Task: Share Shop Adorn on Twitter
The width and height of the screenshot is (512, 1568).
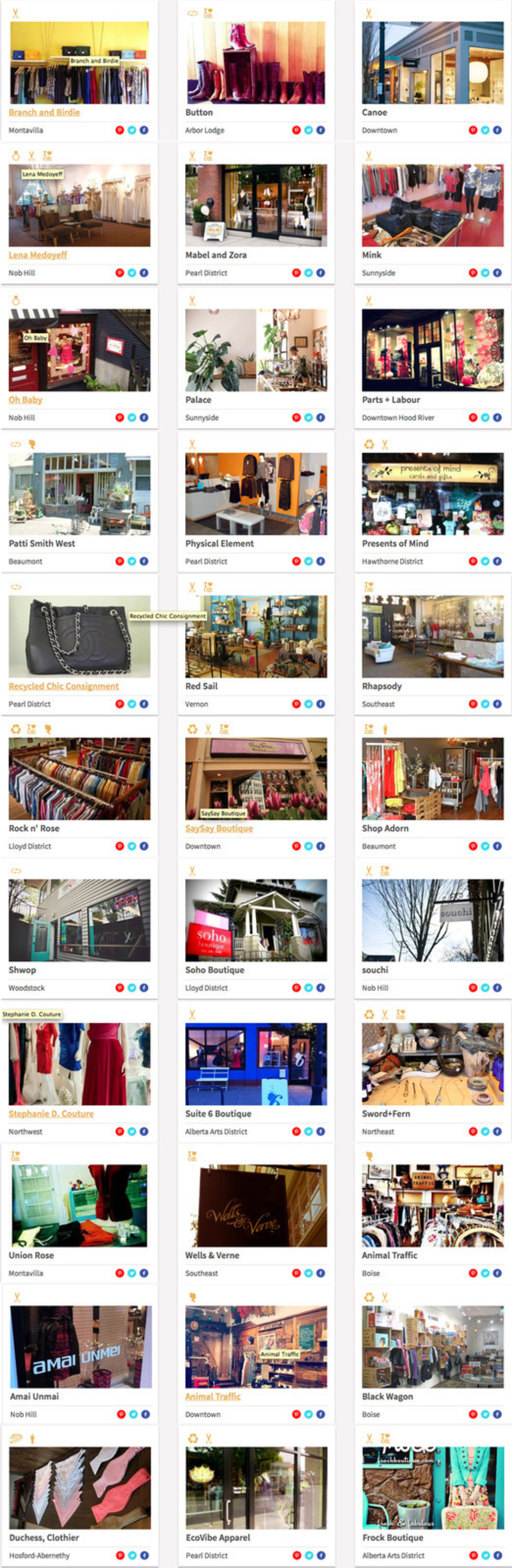Action: 485,846
